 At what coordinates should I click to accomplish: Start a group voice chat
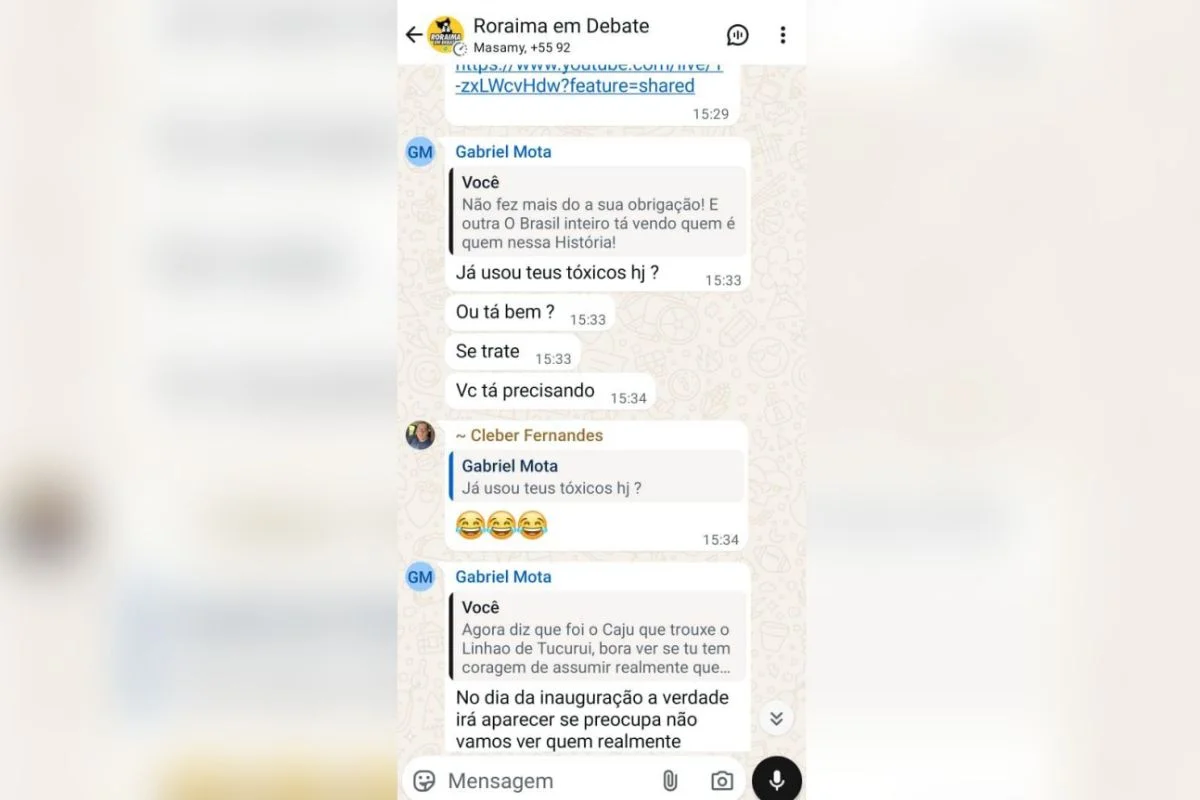pyautogui.click(x=738, y=35)
